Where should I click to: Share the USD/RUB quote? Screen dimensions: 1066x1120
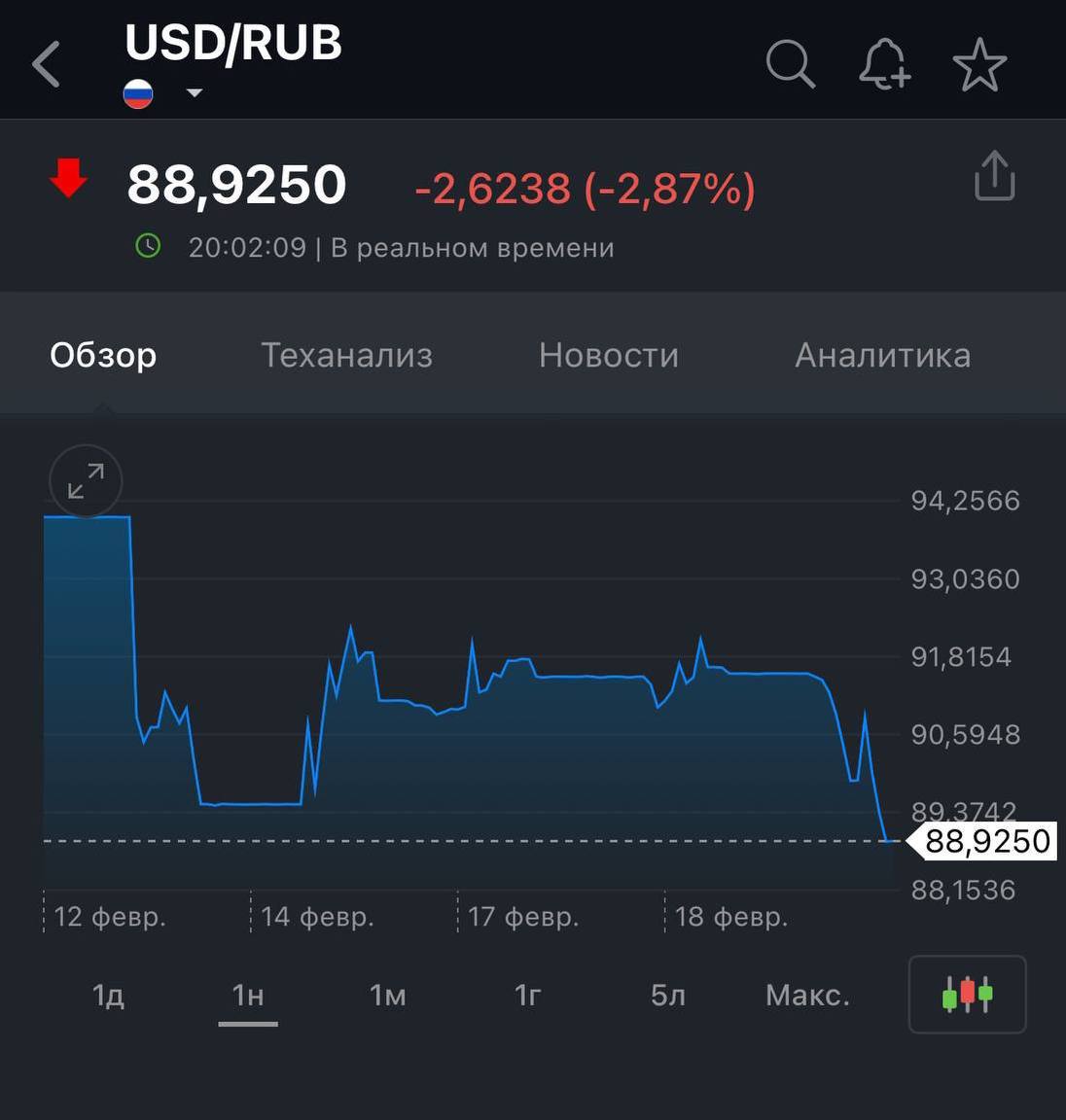[994, 176]
